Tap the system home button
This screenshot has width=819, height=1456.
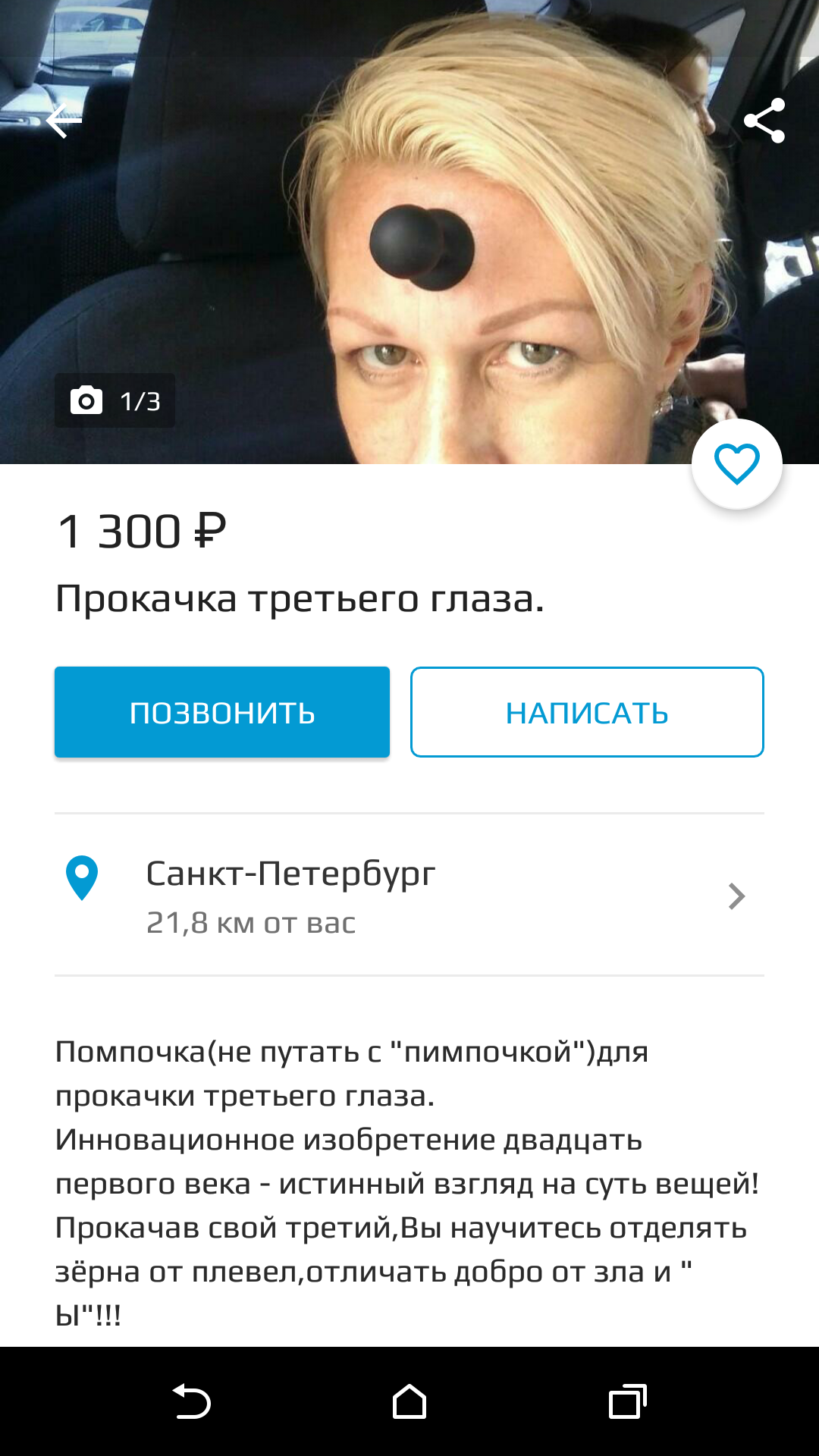click(x=409, y=1401)
